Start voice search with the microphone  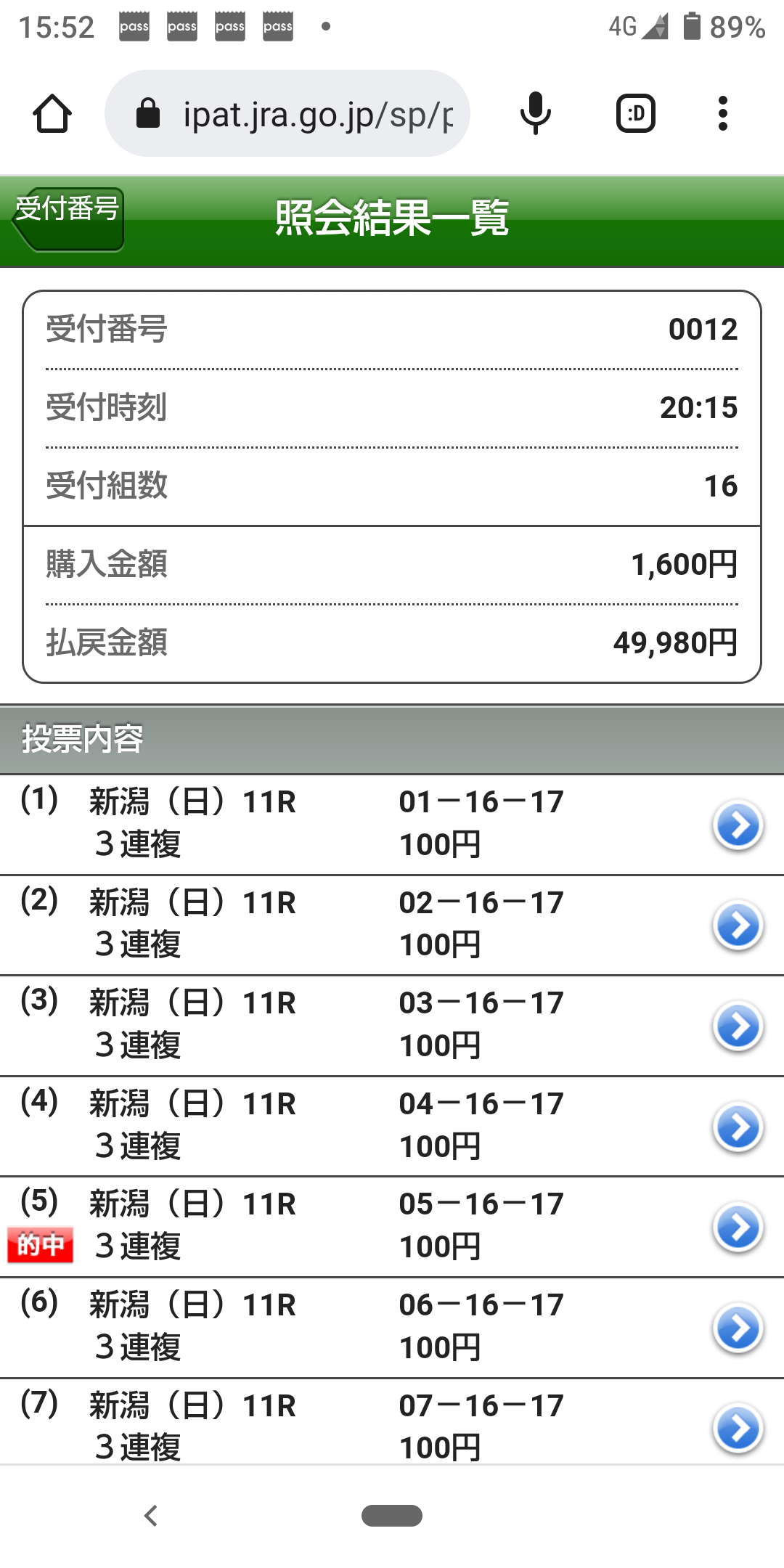click(536, 114)
